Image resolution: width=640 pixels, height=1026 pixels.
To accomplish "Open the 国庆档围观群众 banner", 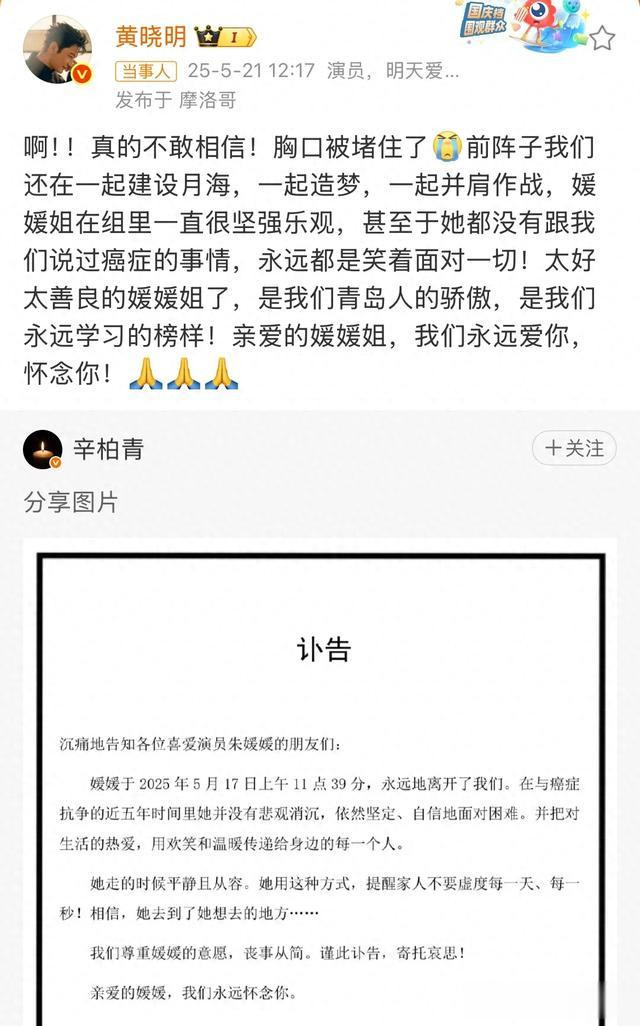I will point(522,24).
